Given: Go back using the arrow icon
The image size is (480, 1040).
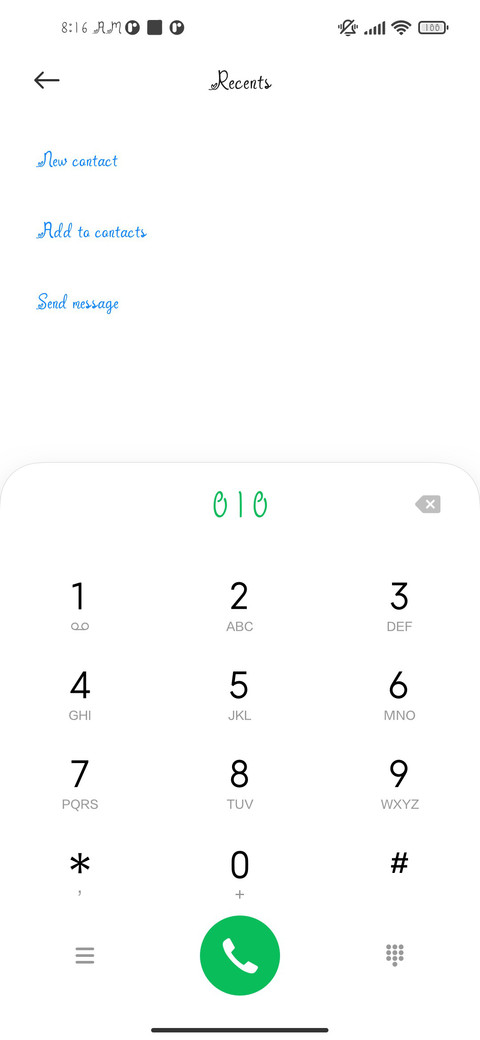Looking at the screenshot, I should point(46,80).
